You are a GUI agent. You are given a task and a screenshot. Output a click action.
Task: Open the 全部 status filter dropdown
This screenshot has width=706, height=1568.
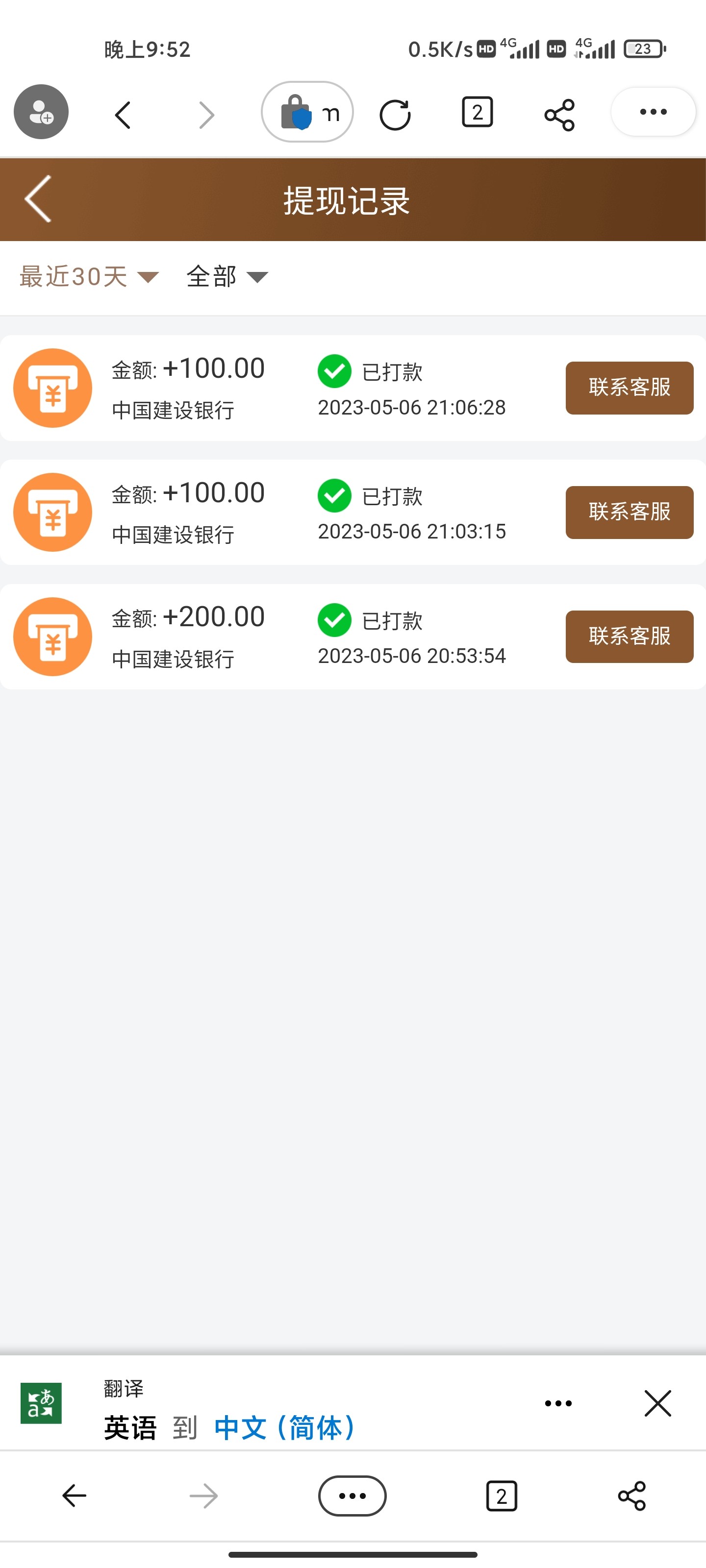pyautogui.click(x=227, y=277)
